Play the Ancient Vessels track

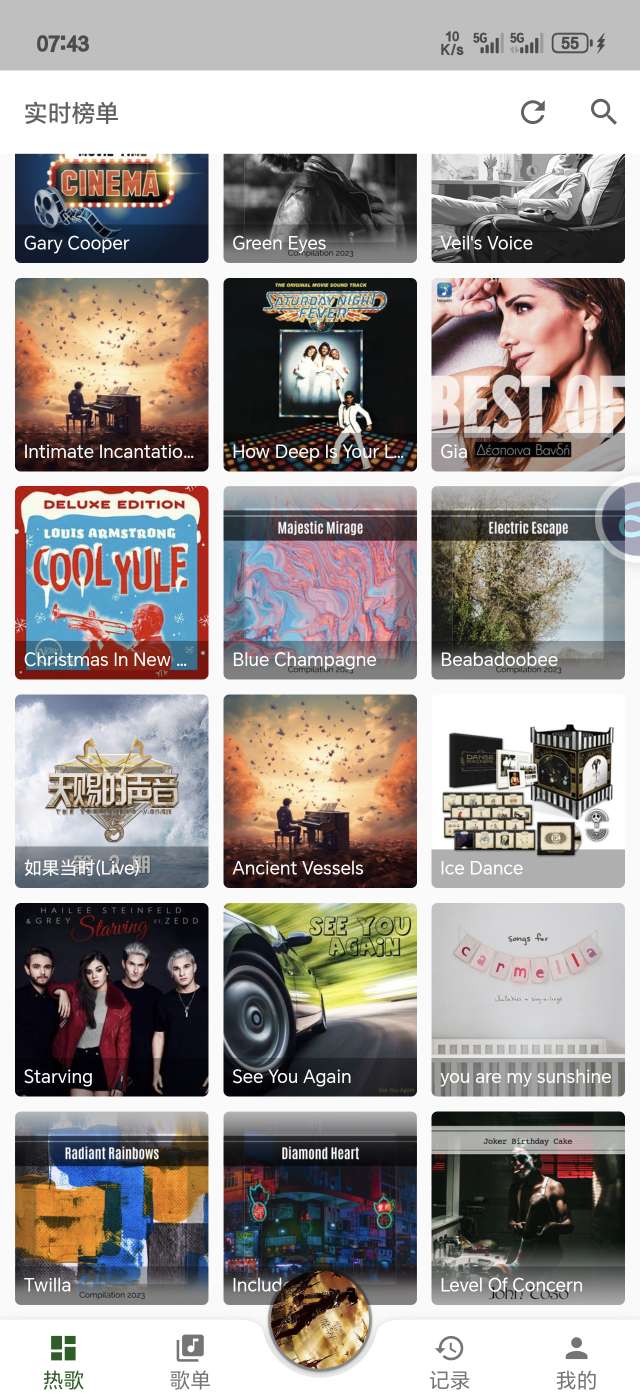(x=320, y=790)
